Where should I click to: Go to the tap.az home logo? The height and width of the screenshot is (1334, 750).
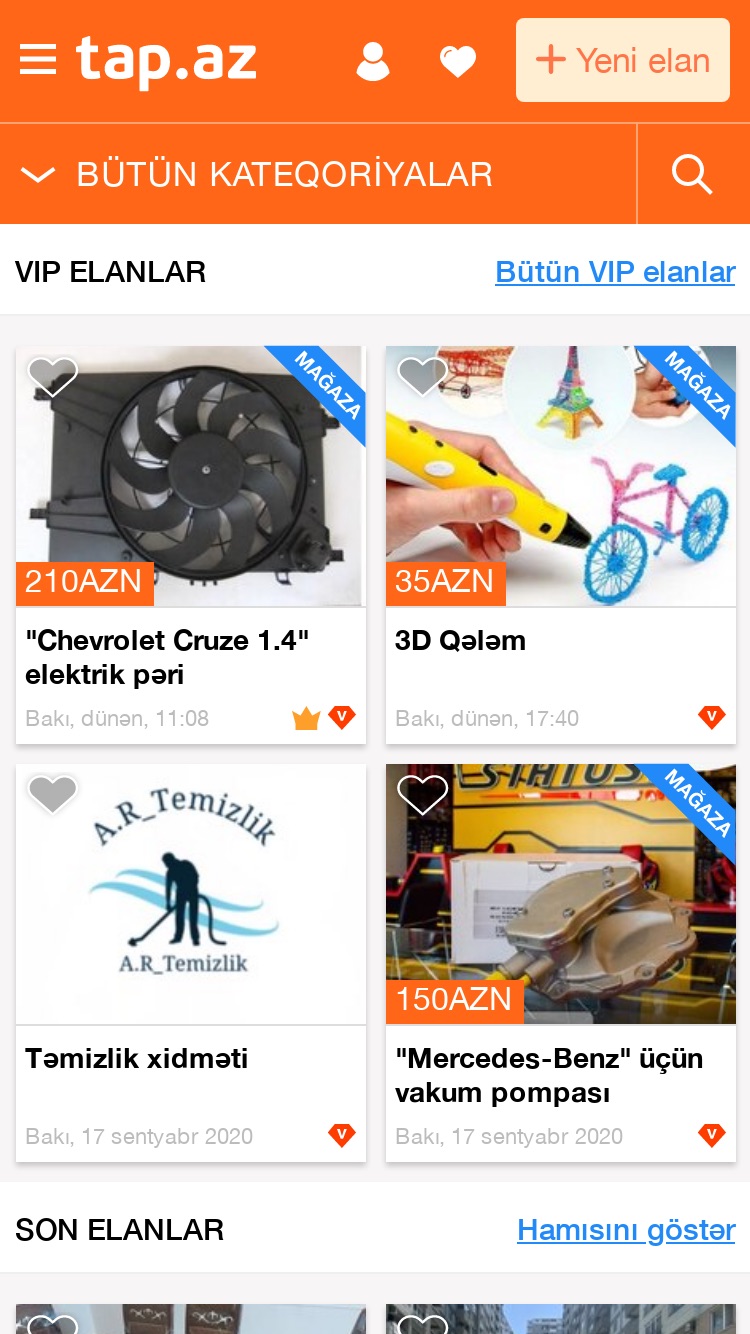[x=166, y=61]
